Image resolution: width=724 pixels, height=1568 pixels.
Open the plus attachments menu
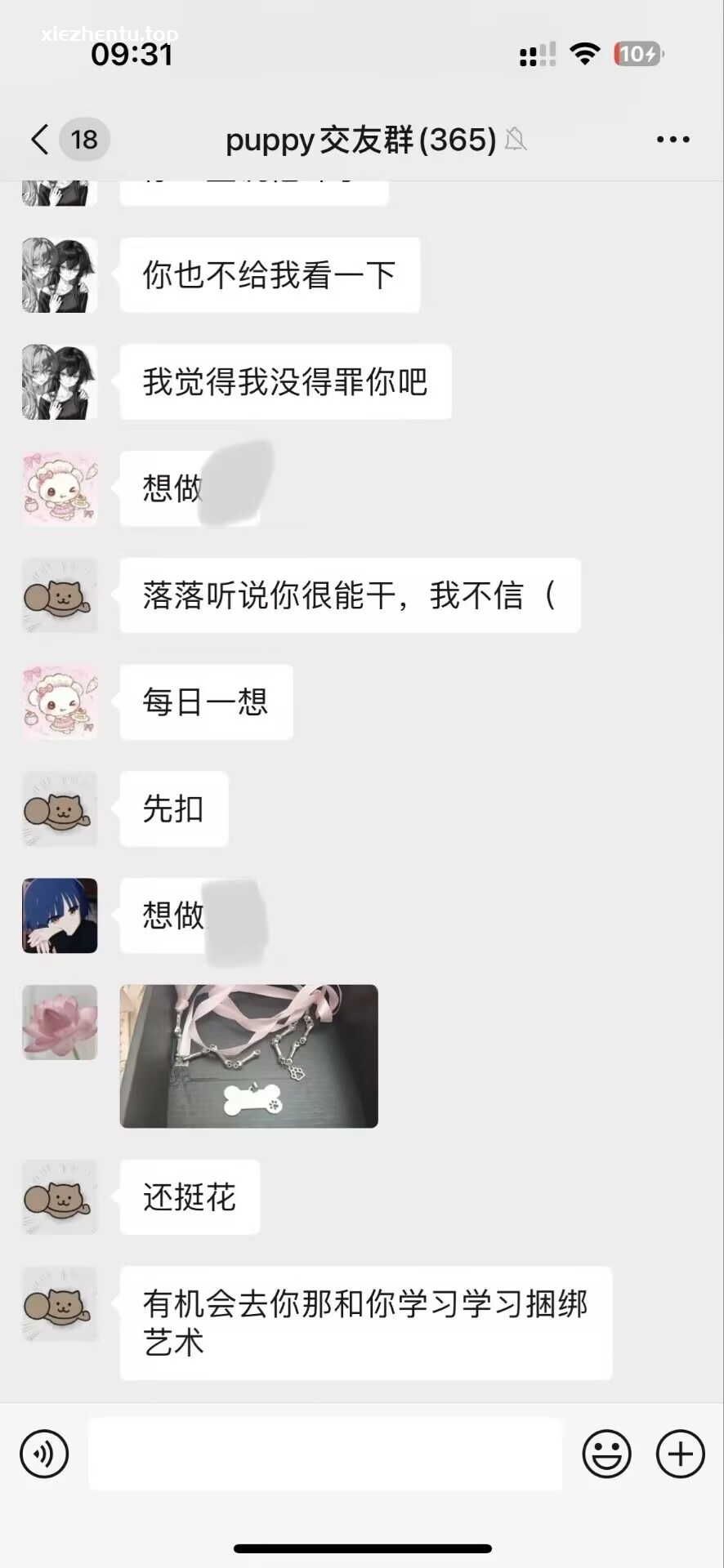coord(680,1454)
